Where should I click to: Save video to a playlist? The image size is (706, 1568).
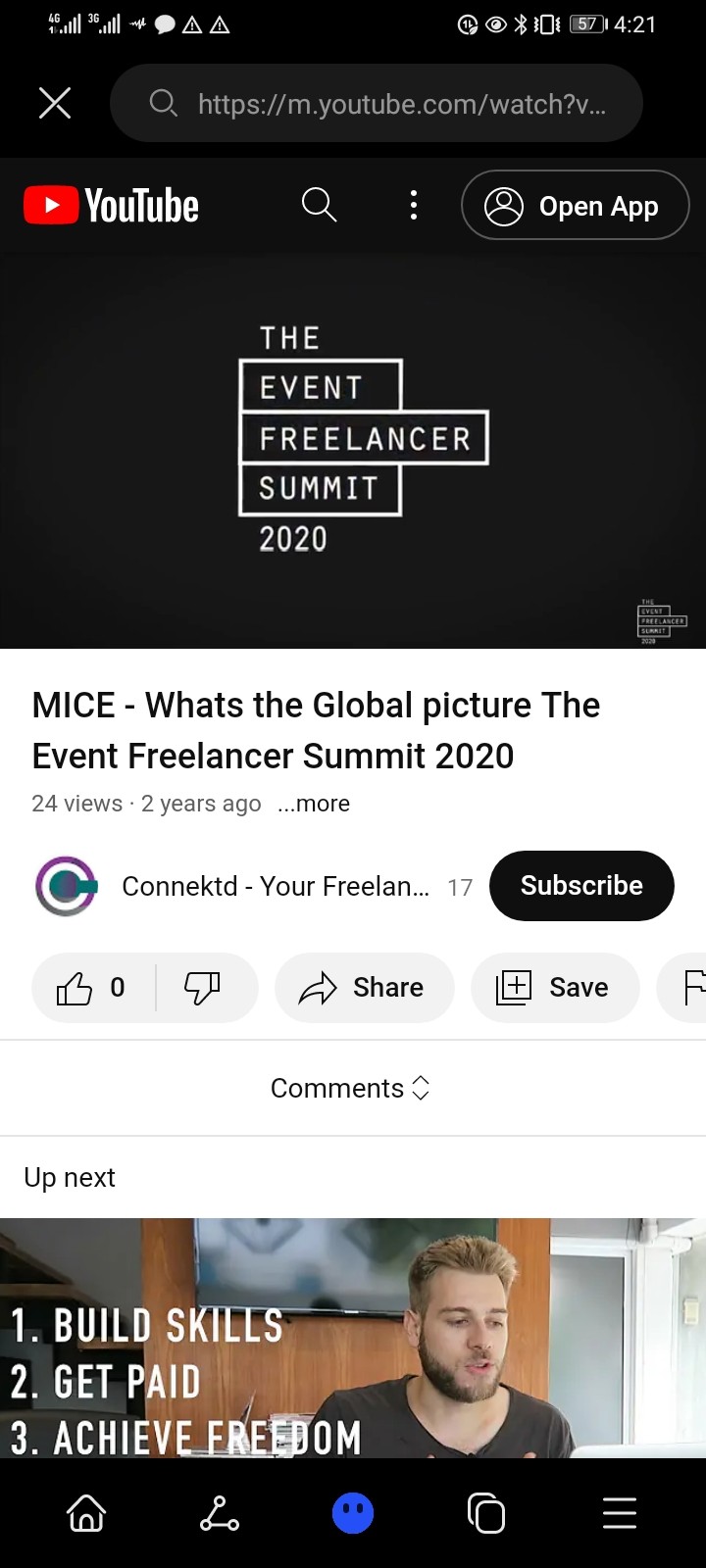tap(555, 988)
